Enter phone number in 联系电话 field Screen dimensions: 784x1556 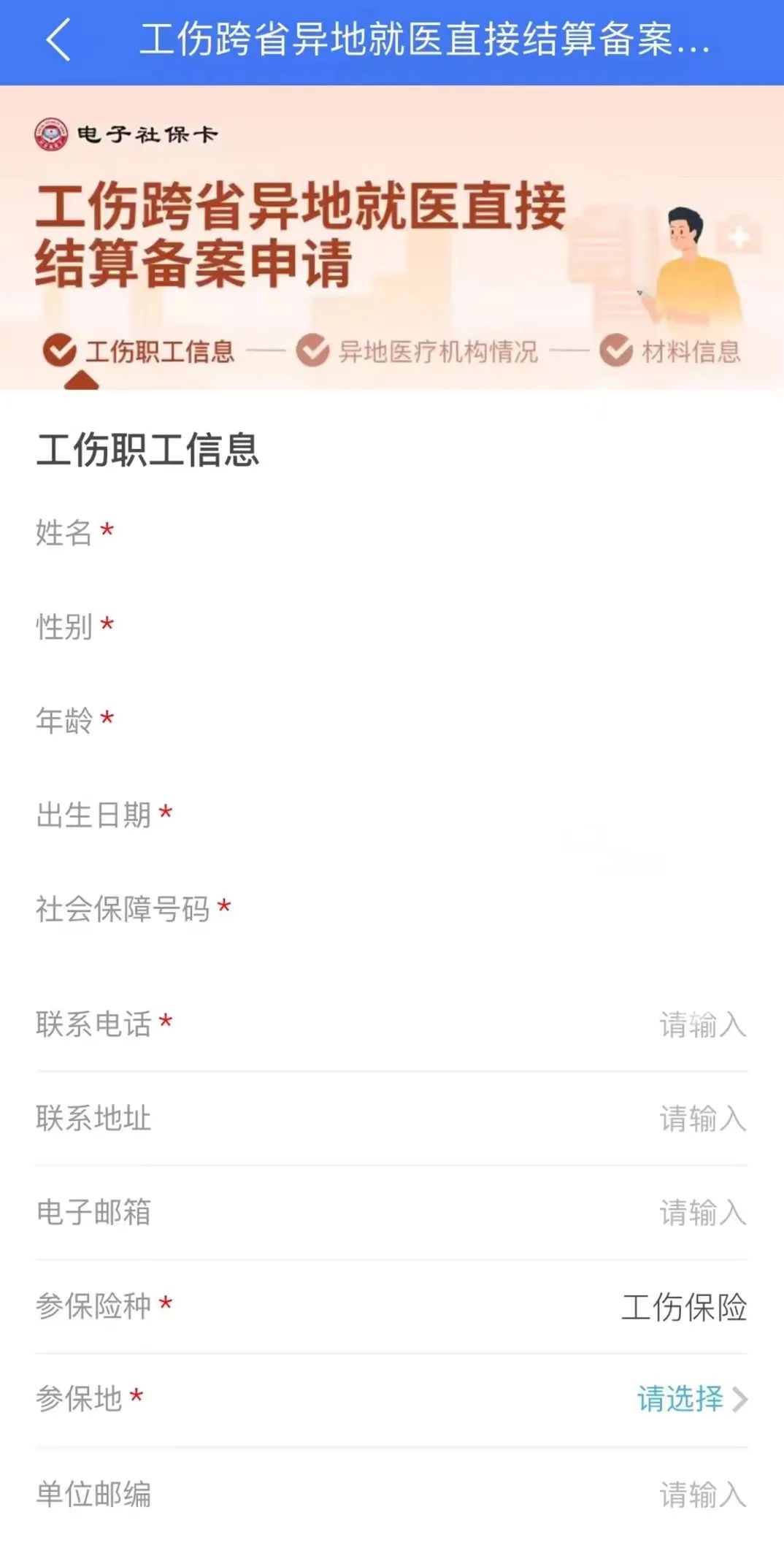coord(701,1024)
